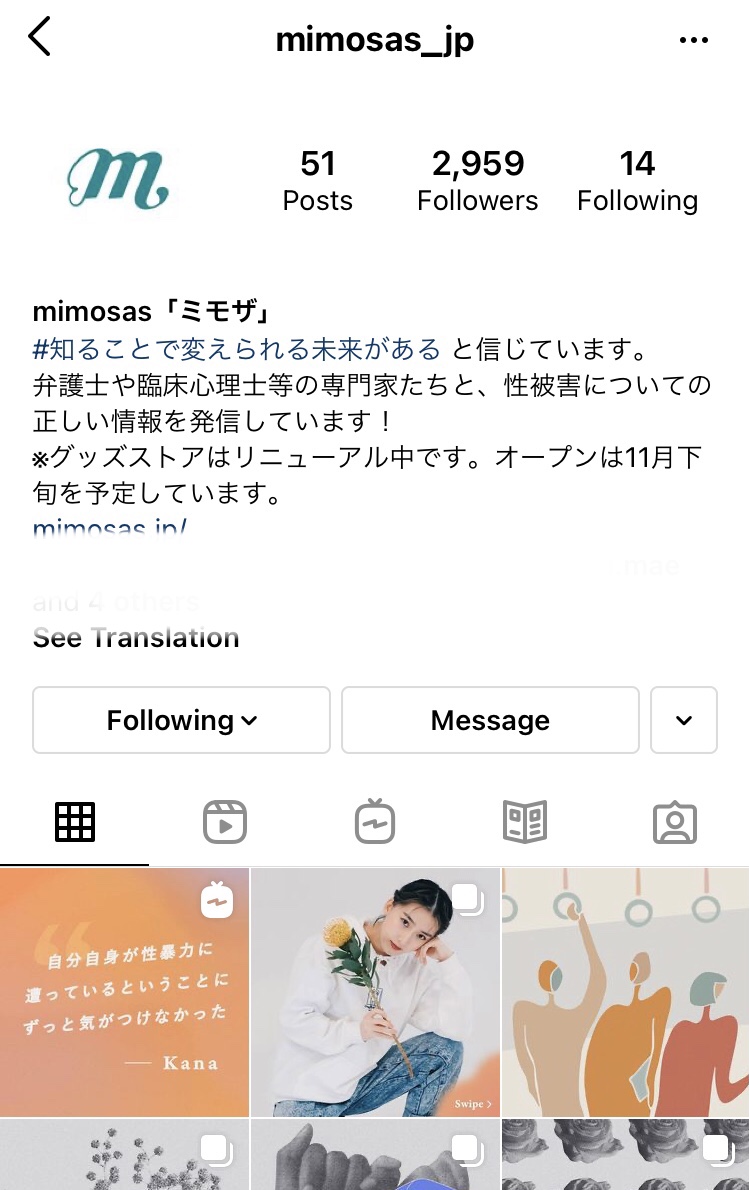The image size is (749, 1190).
Task: Switch to the tagged photos tab
Action: coord(674,822)
